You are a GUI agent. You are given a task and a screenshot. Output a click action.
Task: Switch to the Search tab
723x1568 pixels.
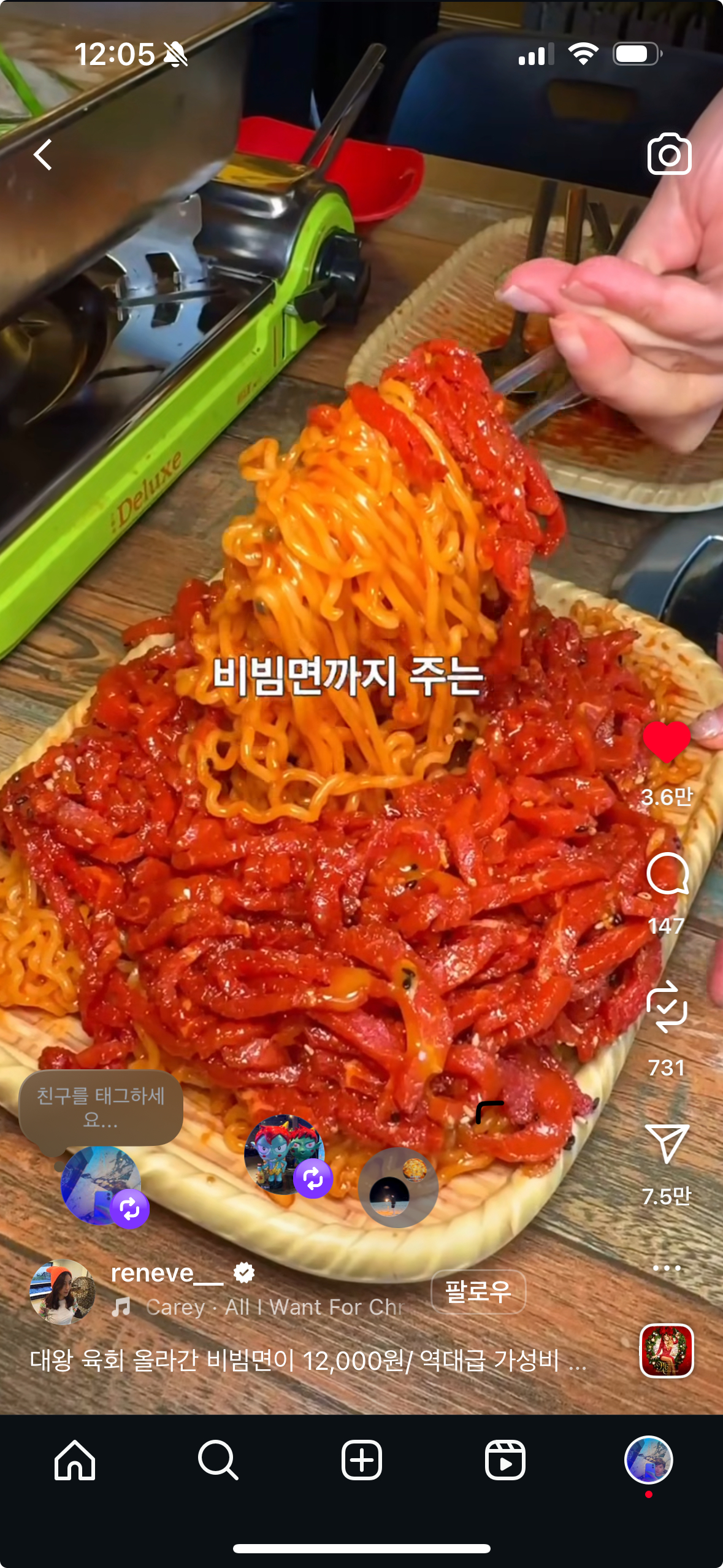click(218, 1460)
